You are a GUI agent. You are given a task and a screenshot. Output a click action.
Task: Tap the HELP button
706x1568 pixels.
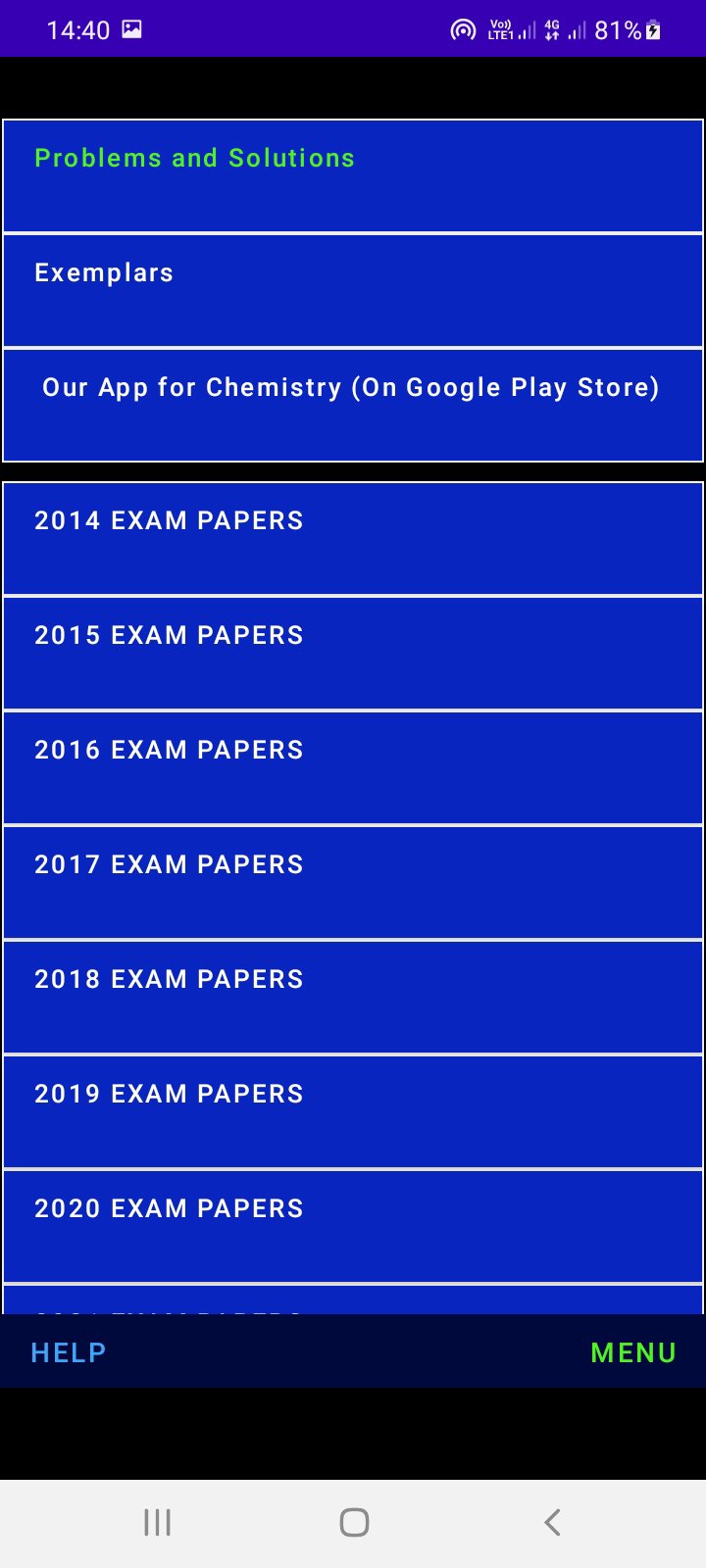pyautogui.click(x=69, y=1352)
